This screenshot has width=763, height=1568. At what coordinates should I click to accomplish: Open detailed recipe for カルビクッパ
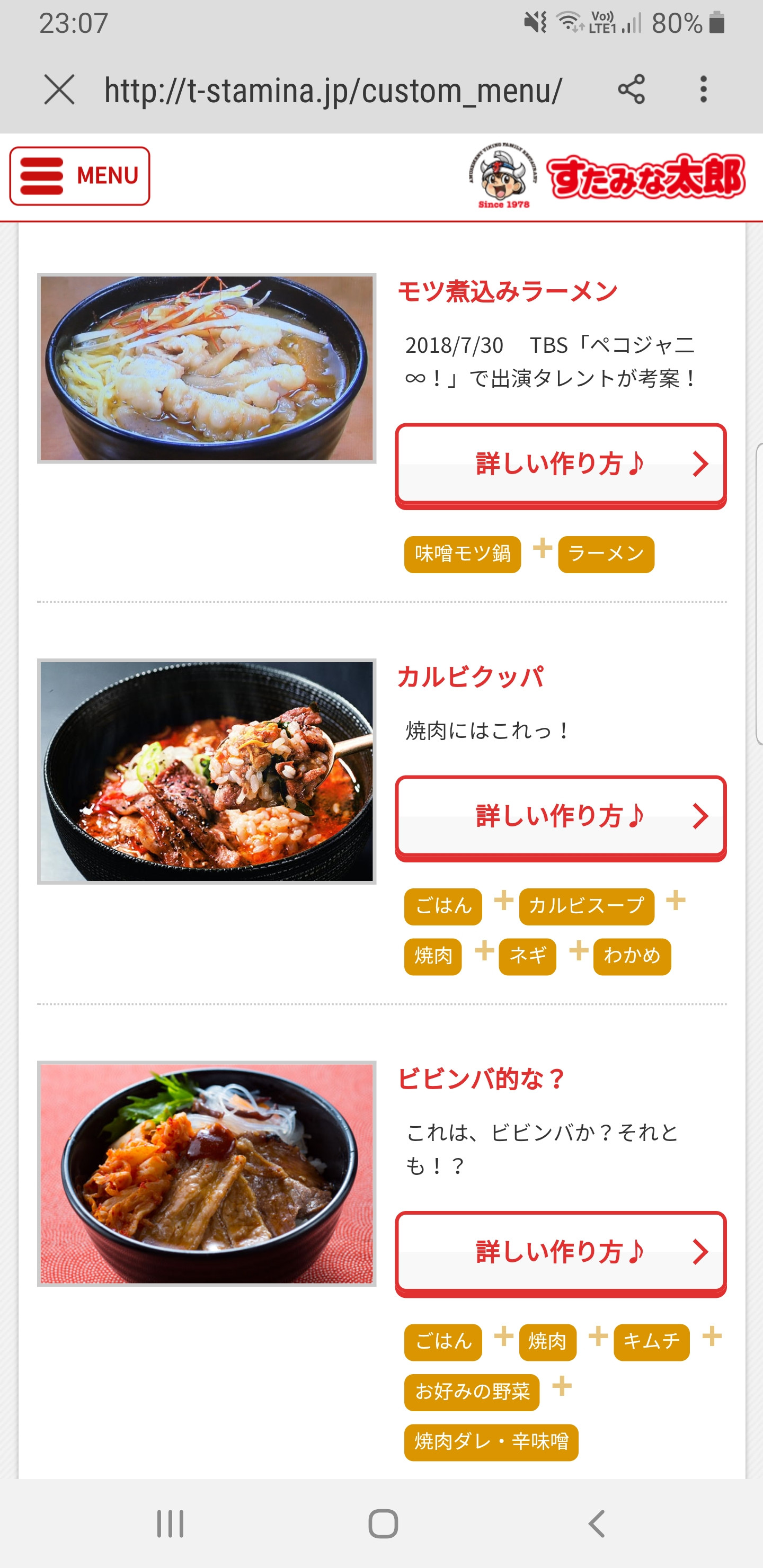pos(560,816)
